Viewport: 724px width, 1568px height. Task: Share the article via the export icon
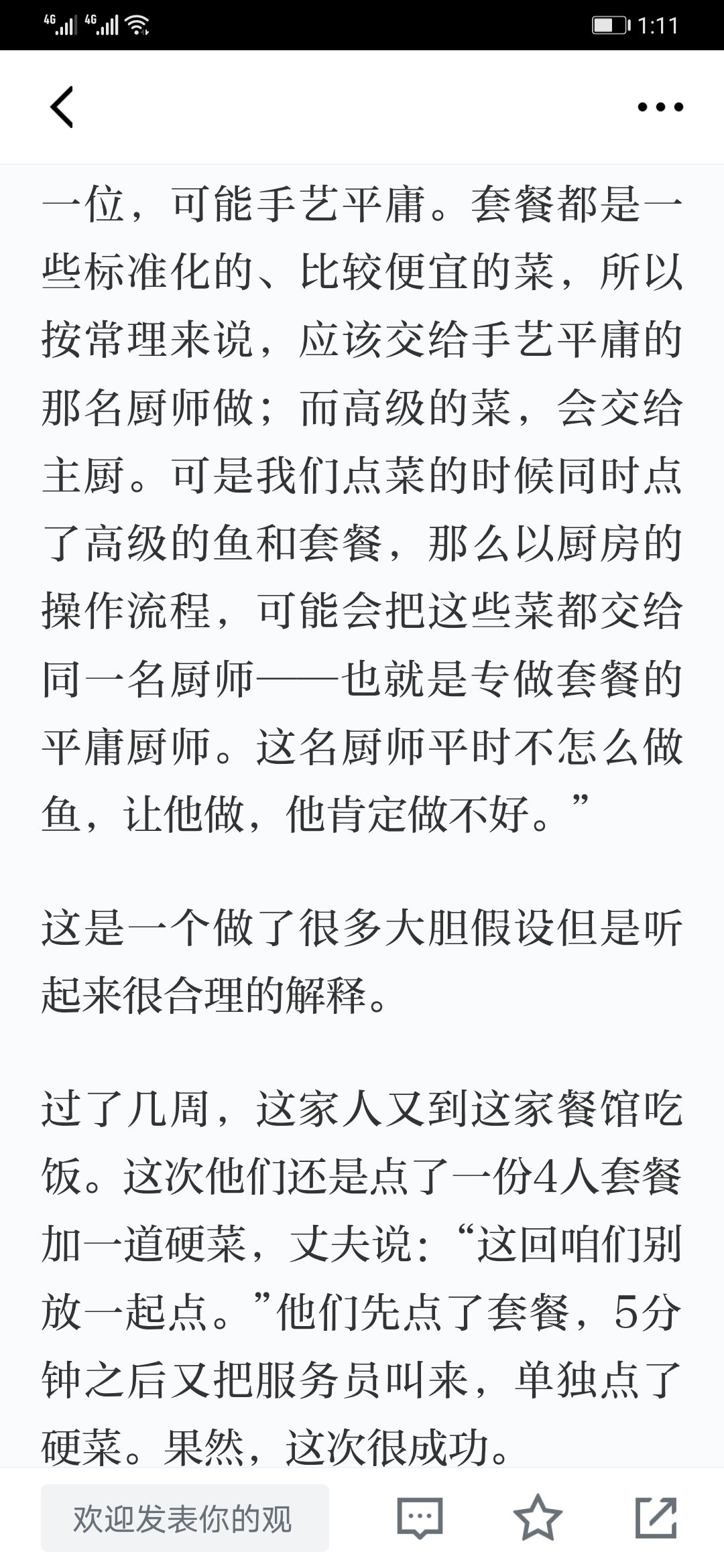pos(656,1518)
